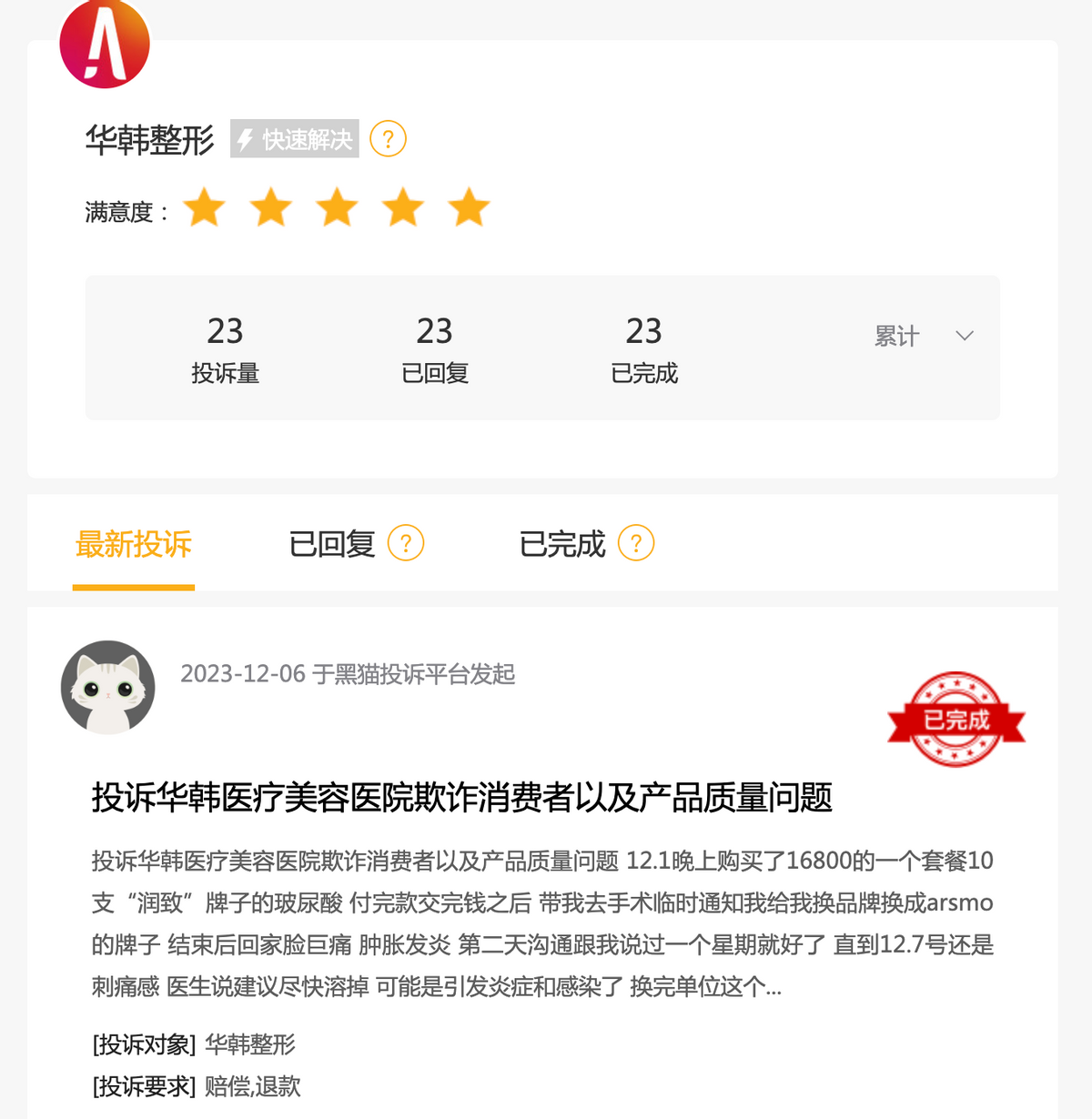Open the complainant's cat avatar profile
This screenshot has width=1092, height=1119.
click(x=107, y=687)
